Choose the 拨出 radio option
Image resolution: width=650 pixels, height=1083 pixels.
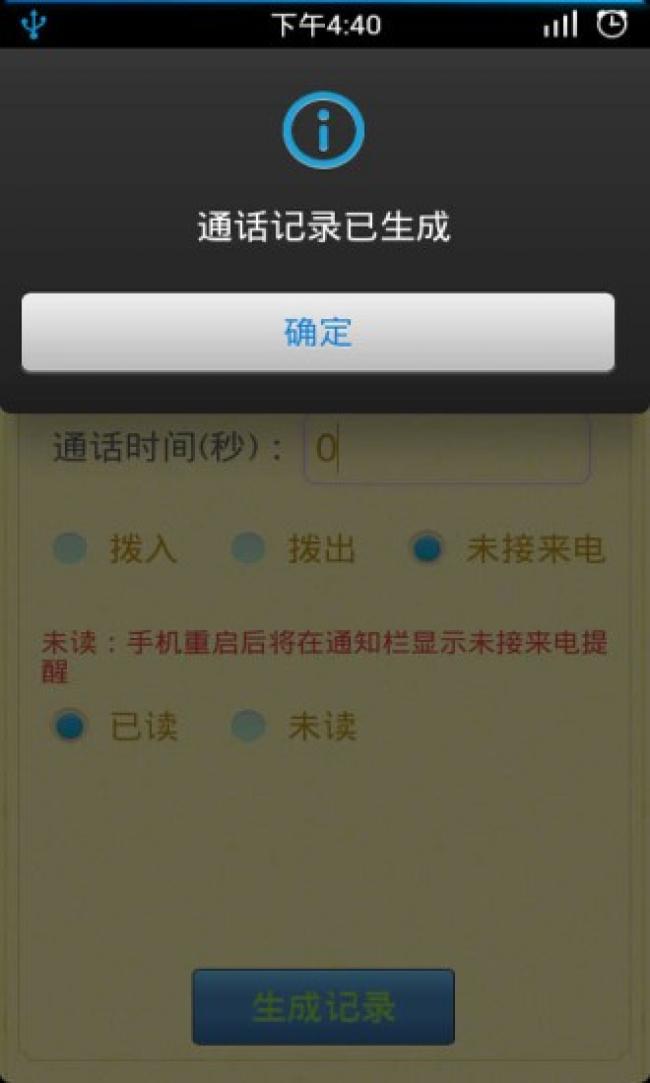[x=249, y=549]
